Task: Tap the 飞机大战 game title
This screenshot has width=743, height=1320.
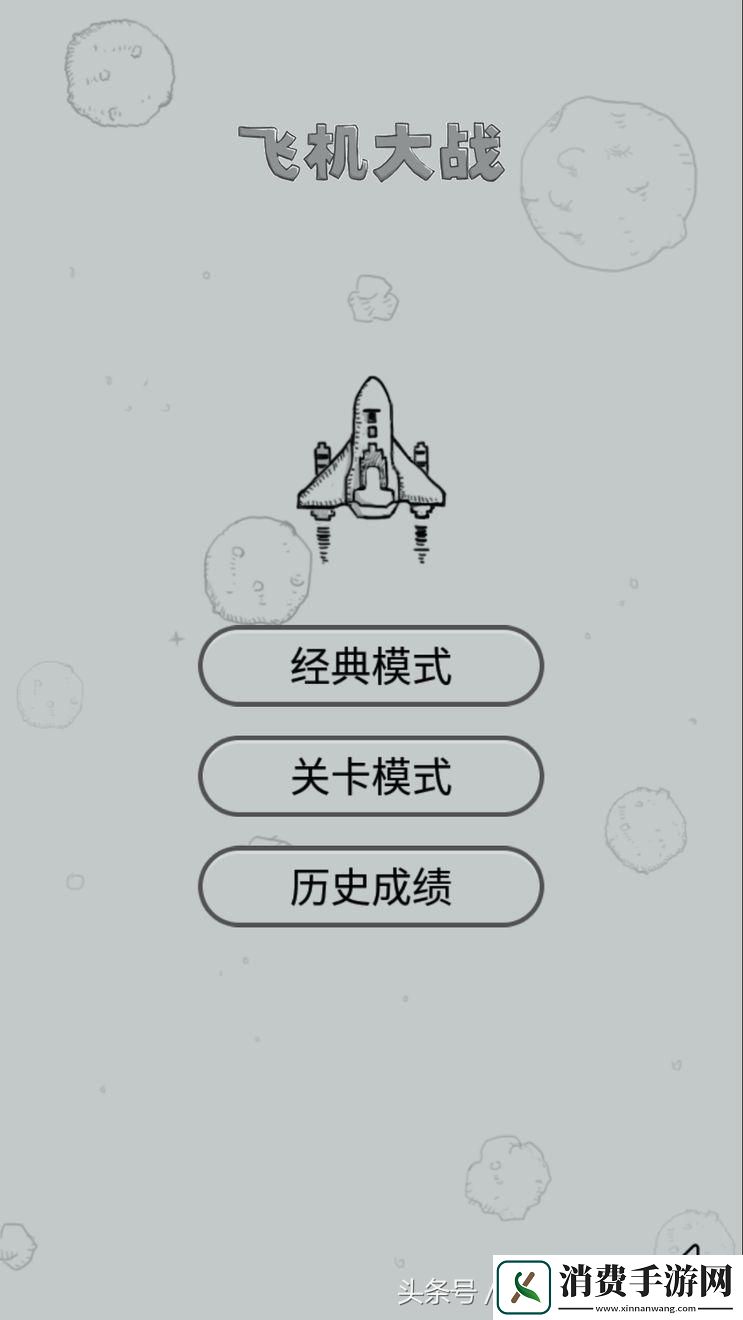Action: tap(371, 150)
